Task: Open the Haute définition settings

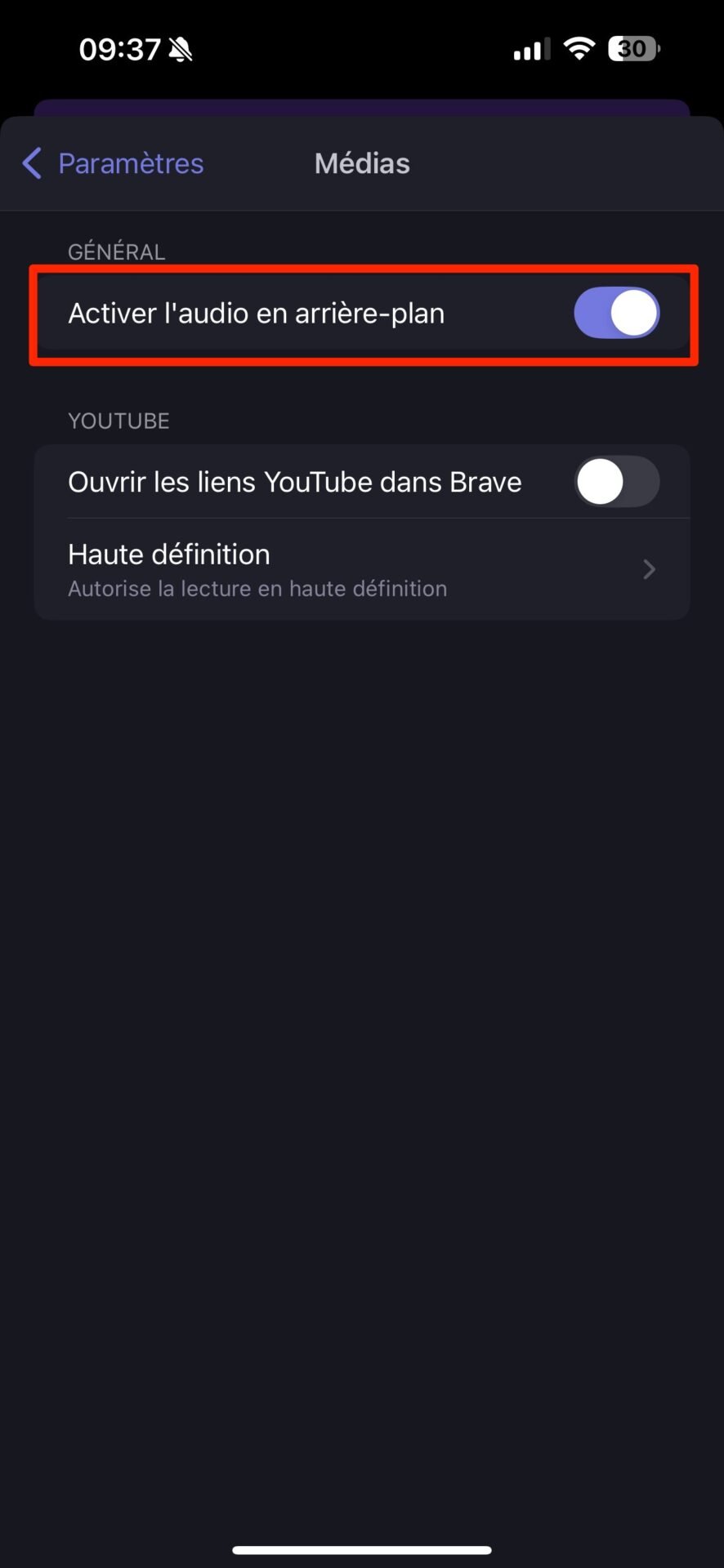Action: pos(362,569)
